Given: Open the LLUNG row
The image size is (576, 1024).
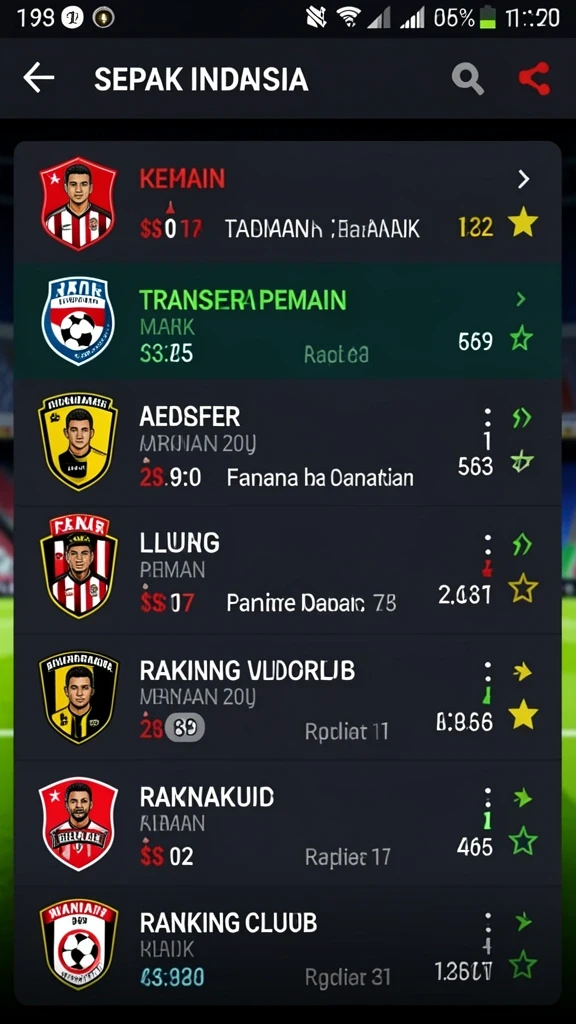Looking at the screenshot, I should [x=287, y=569].
